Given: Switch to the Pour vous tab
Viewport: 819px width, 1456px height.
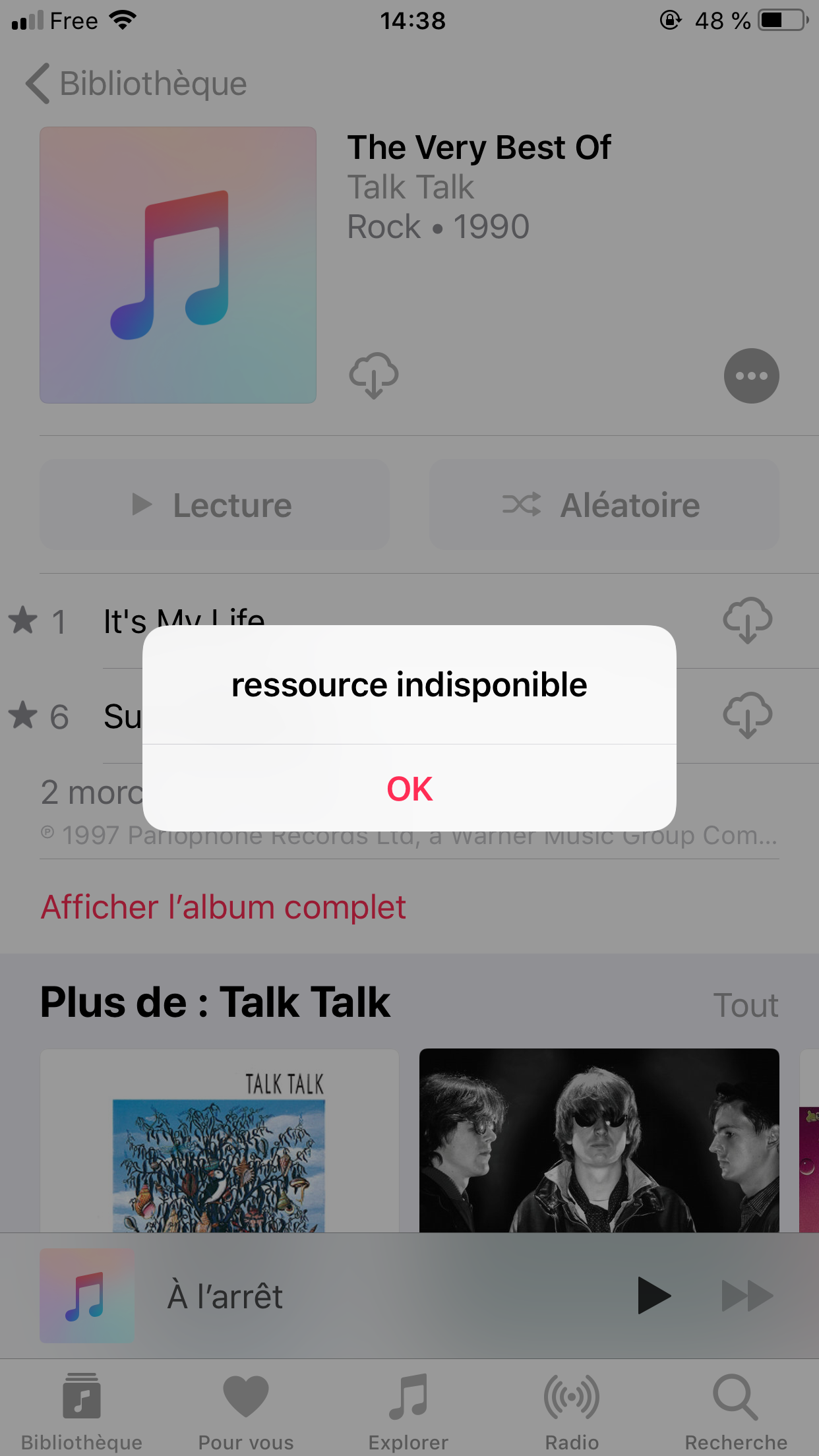Looking at the screenshot, I should click(246, 1410).
